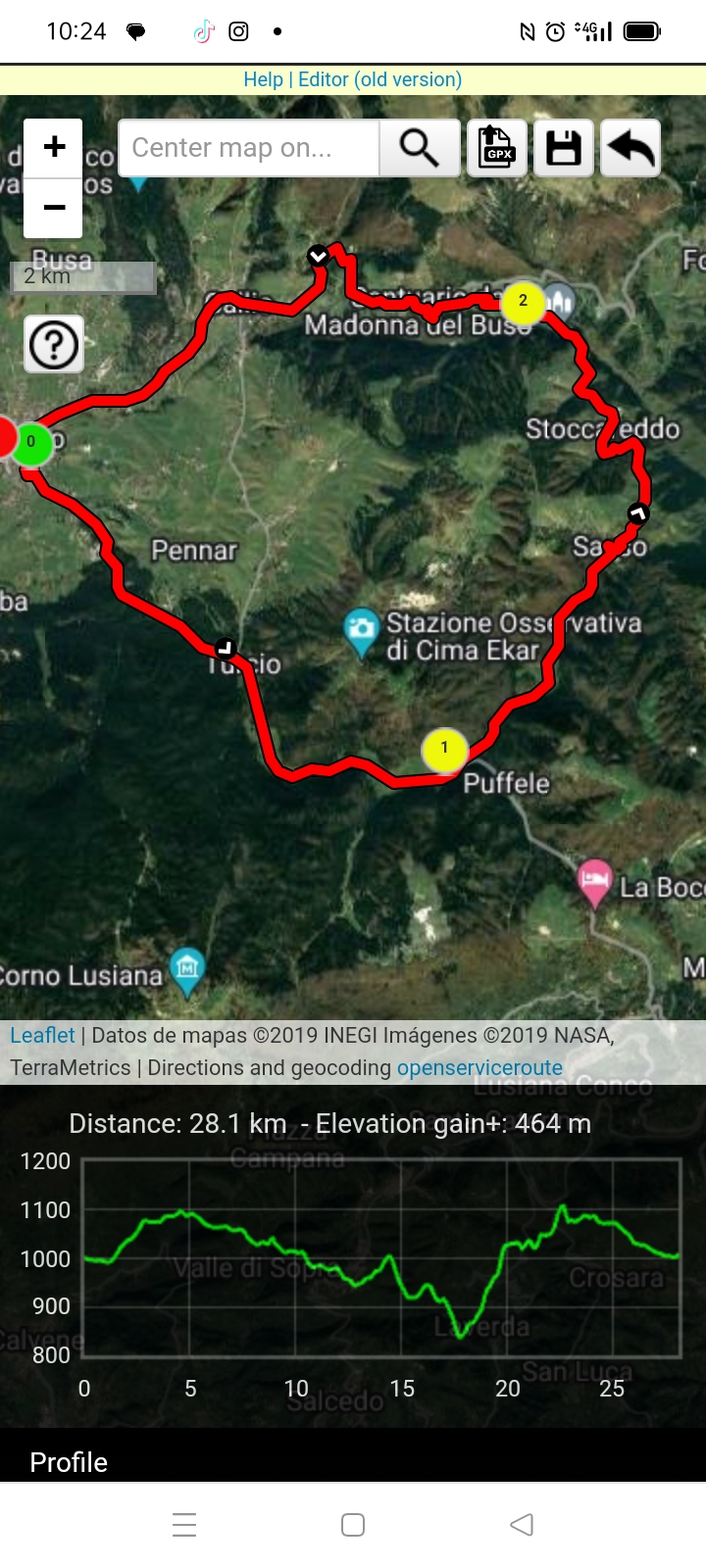Go back using system navigation
Image resolution: width=706 pixels, height=1568 pixels.
coord(522,1524)
